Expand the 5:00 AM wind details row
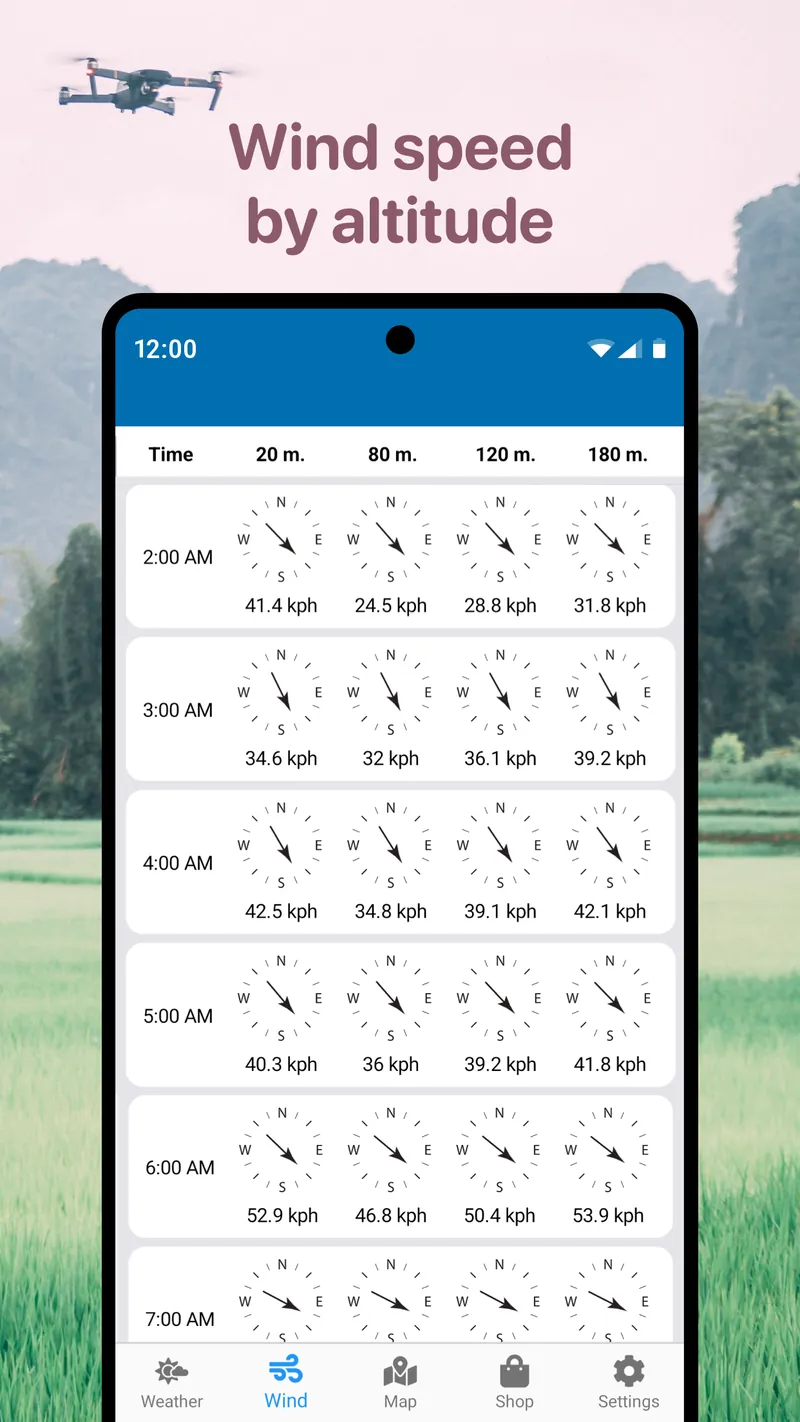The width and height of the screenshot is (800, 1422). [x=400, y=1016]
